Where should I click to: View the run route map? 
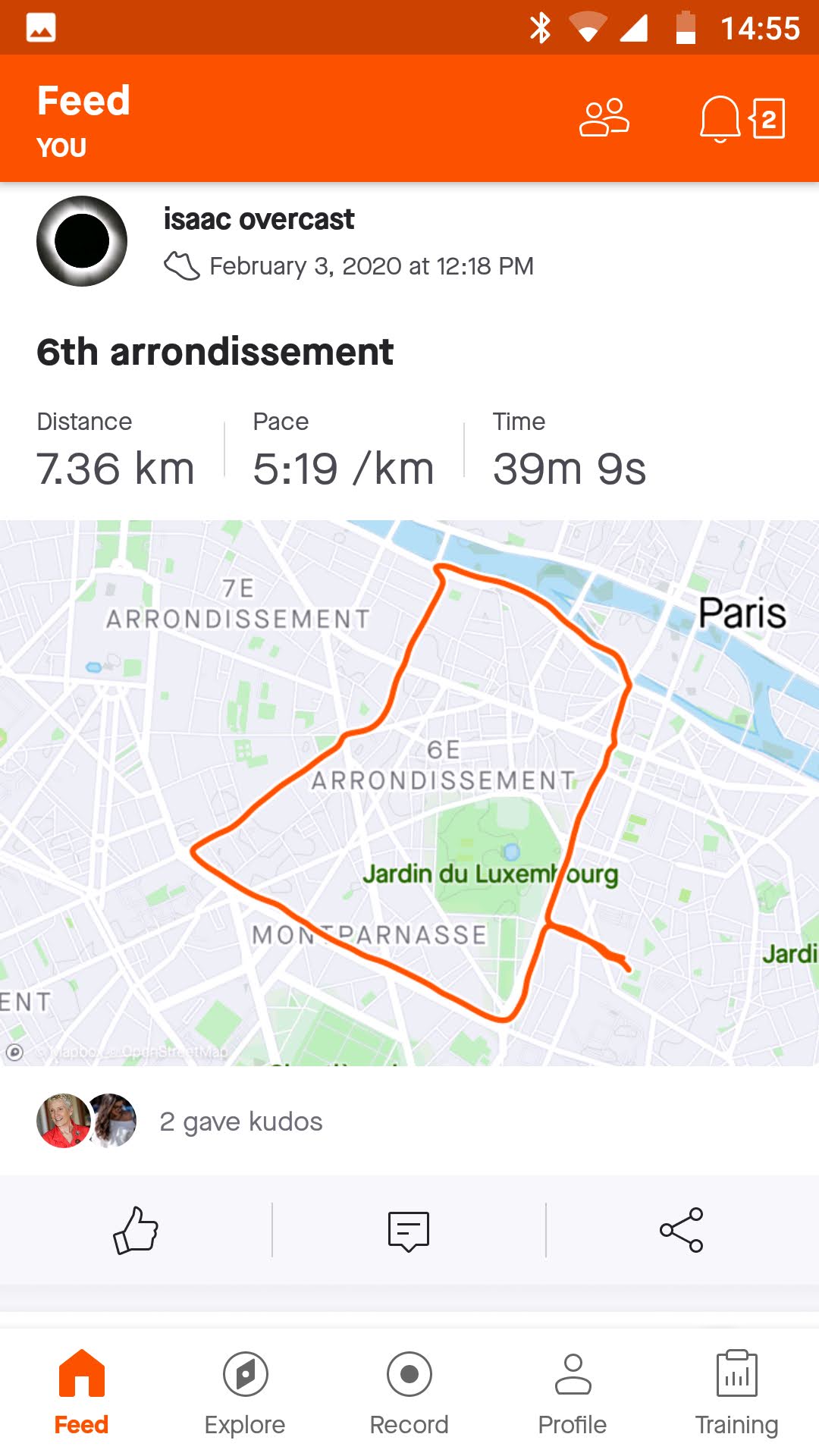click(409, 792)
